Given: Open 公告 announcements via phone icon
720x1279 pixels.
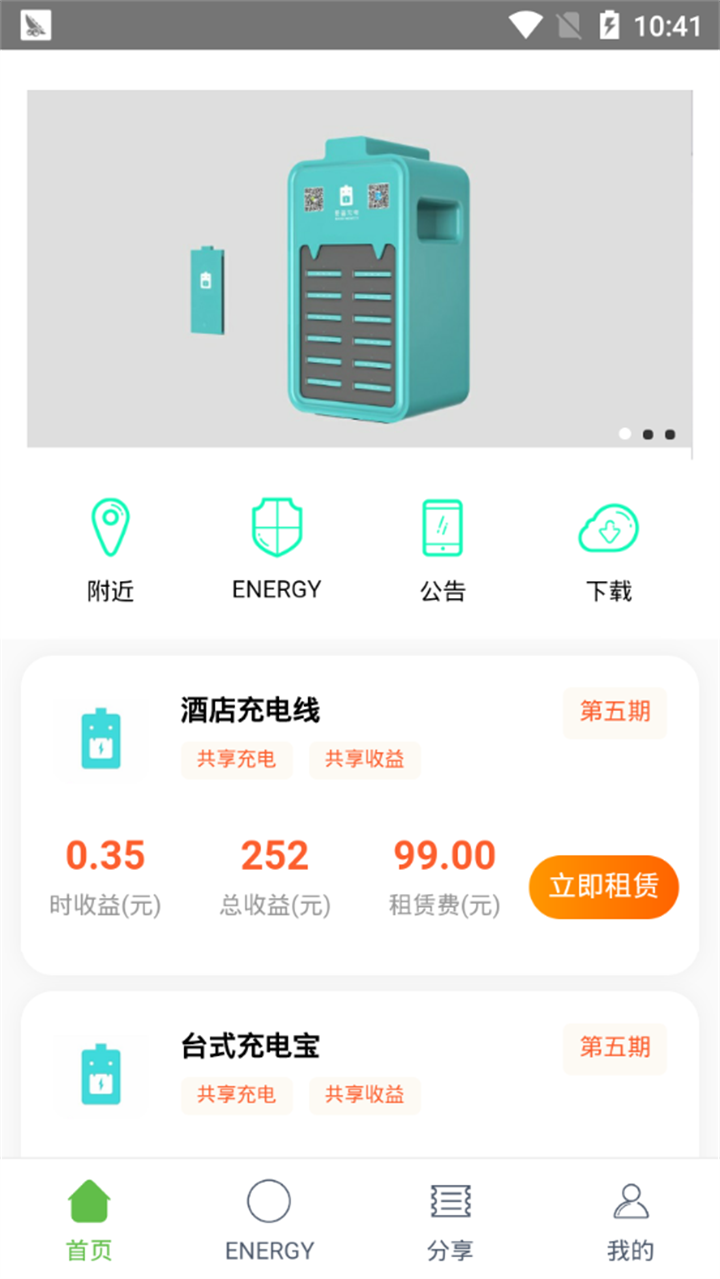Looking at the screenshot, I should pyautogui.click(x=443, y=526).
